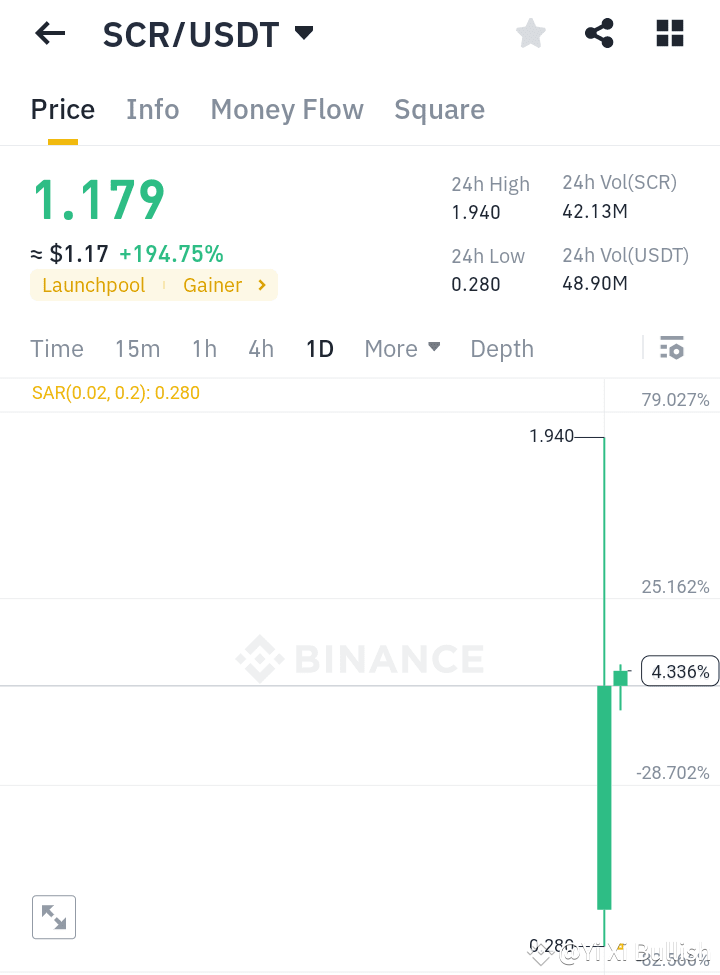Select the Square tab
The image size is (720, 975).
coord(439,109)
